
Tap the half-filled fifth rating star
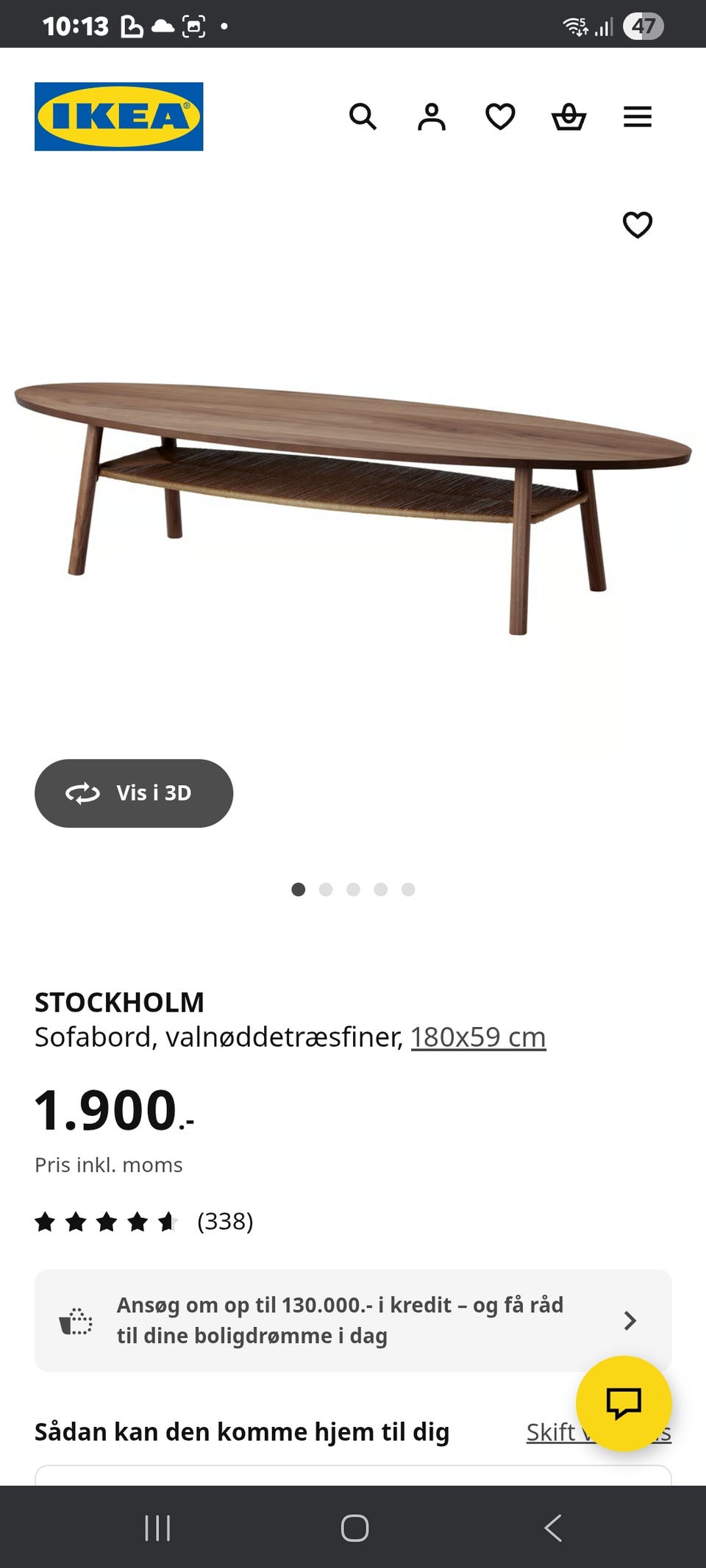(x=167, y=1221)
